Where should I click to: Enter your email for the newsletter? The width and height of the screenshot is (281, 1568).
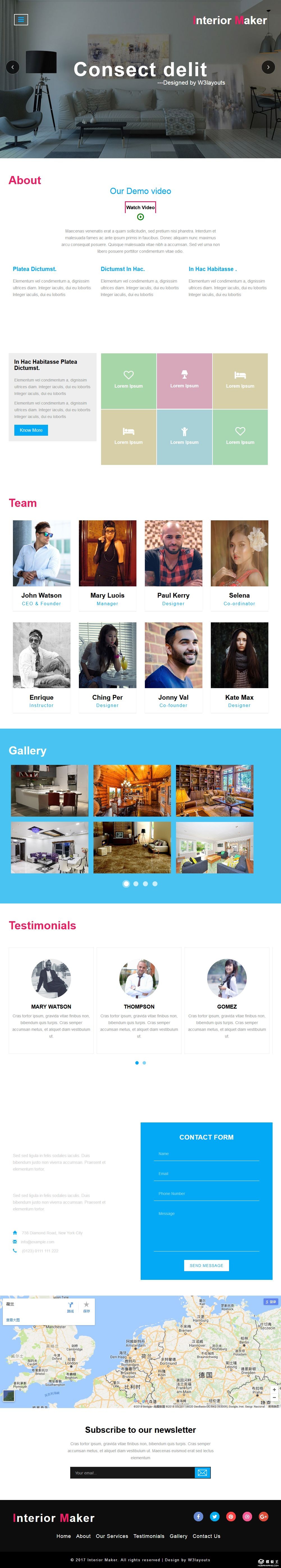[x=132, y=1472]
